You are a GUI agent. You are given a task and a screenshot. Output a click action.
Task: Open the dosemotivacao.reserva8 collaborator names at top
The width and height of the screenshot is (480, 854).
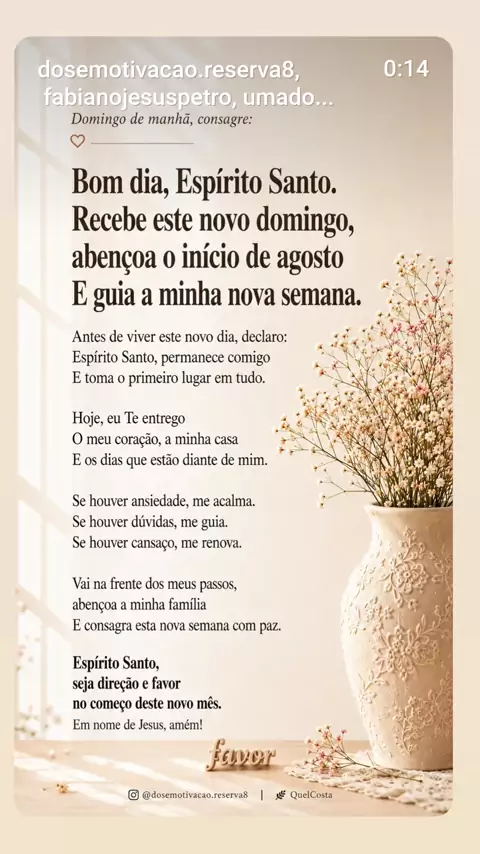185,84
